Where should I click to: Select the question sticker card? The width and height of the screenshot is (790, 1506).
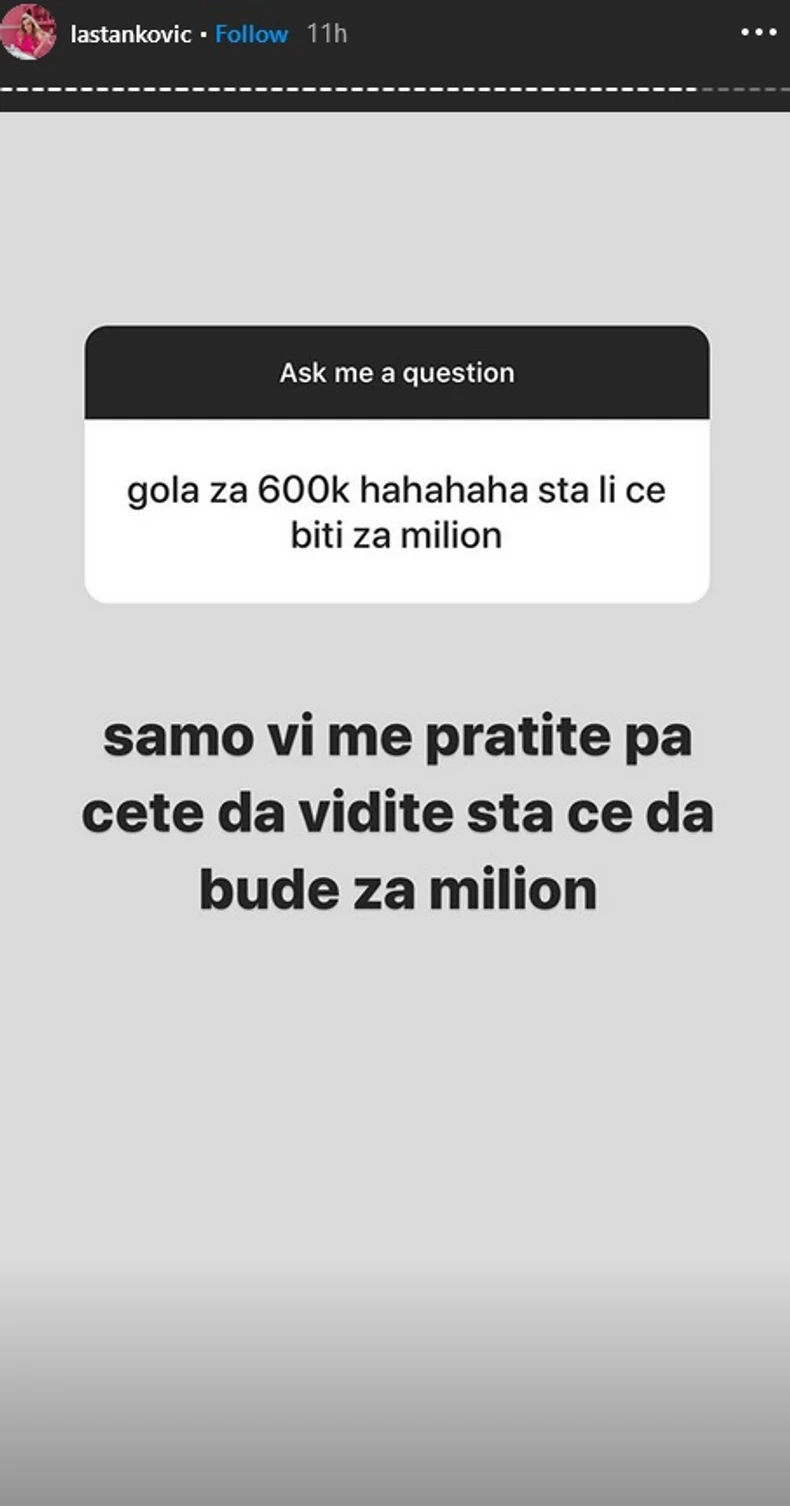396,462
